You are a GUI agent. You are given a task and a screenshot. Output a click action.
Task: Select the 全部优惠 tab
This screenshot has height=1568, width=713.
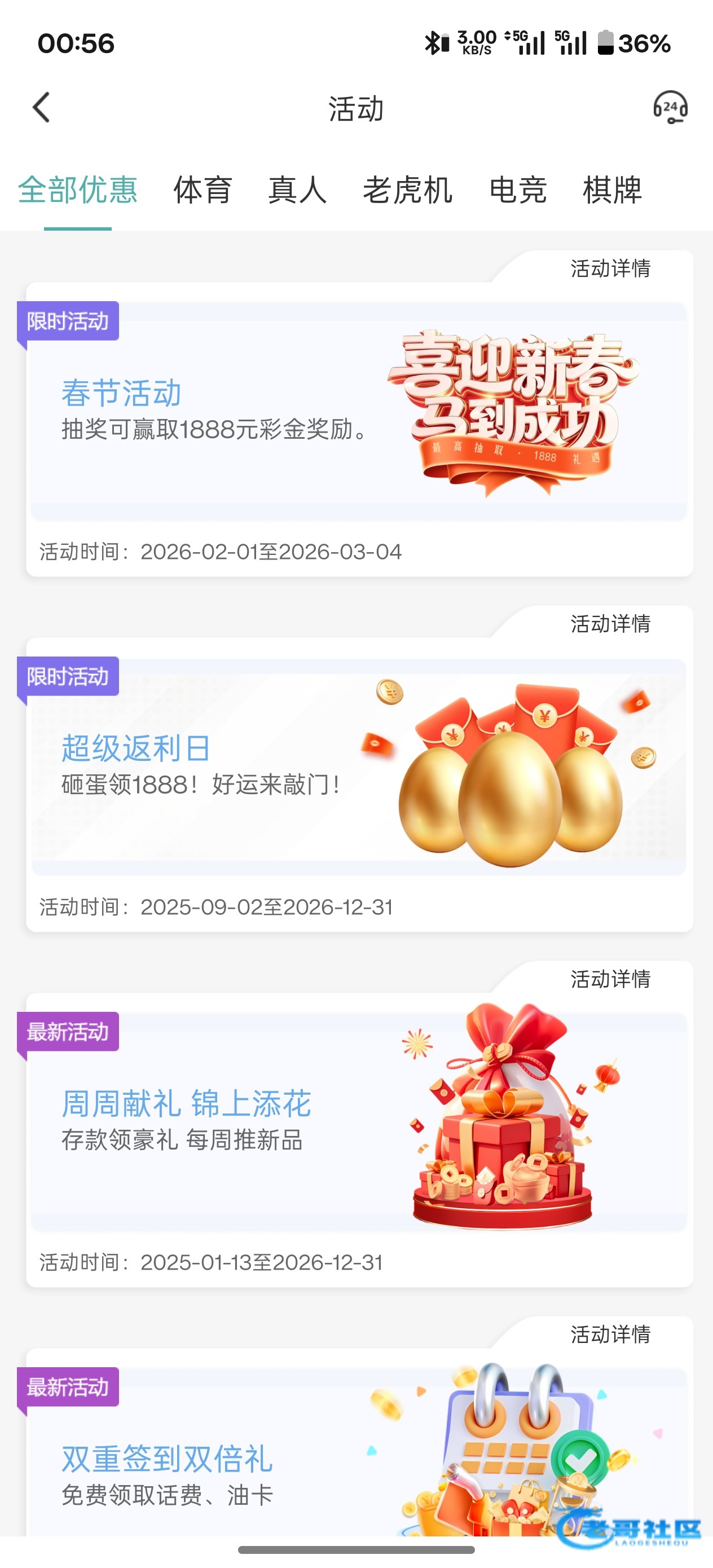(x=77, y=190)
